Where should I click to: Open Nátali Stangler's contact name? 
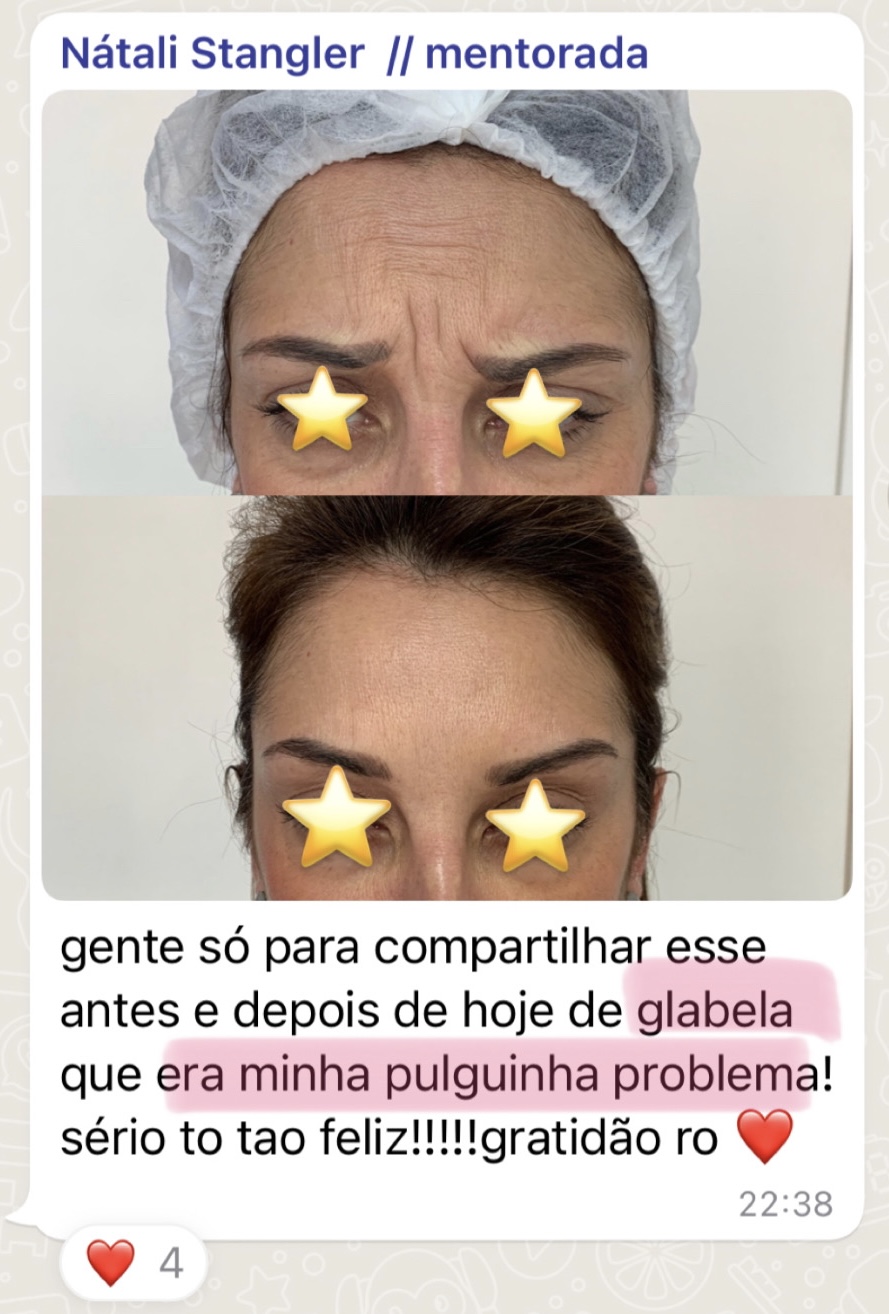click(x=212, y=53)
